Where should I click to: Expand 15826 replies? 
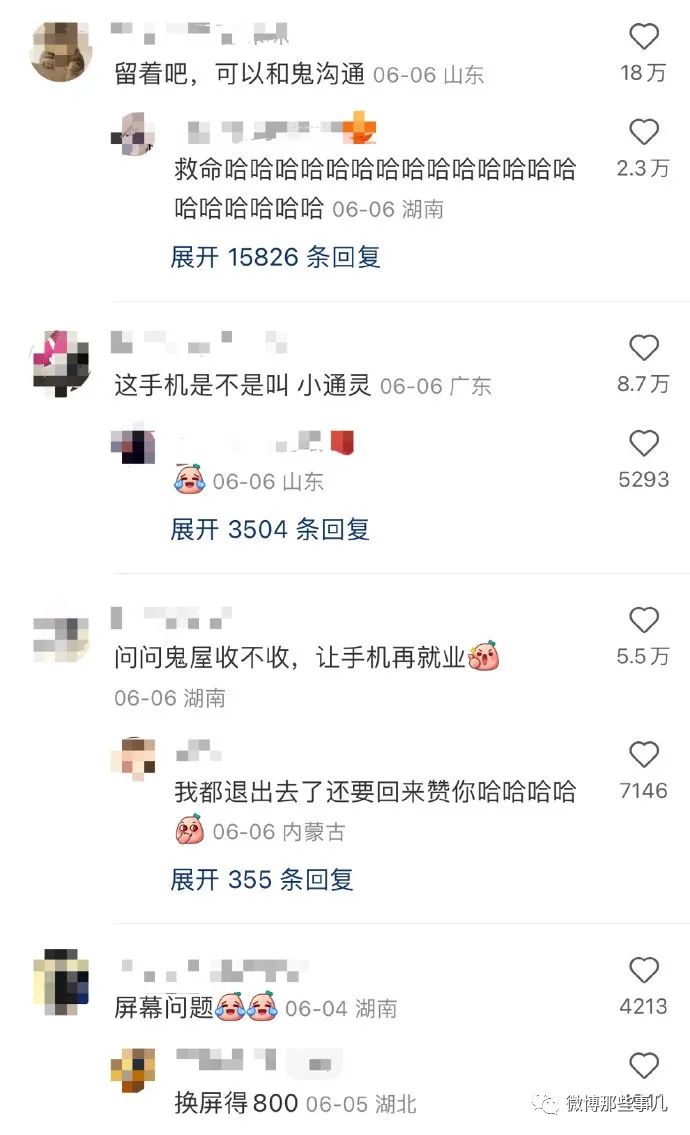(275, 257)
